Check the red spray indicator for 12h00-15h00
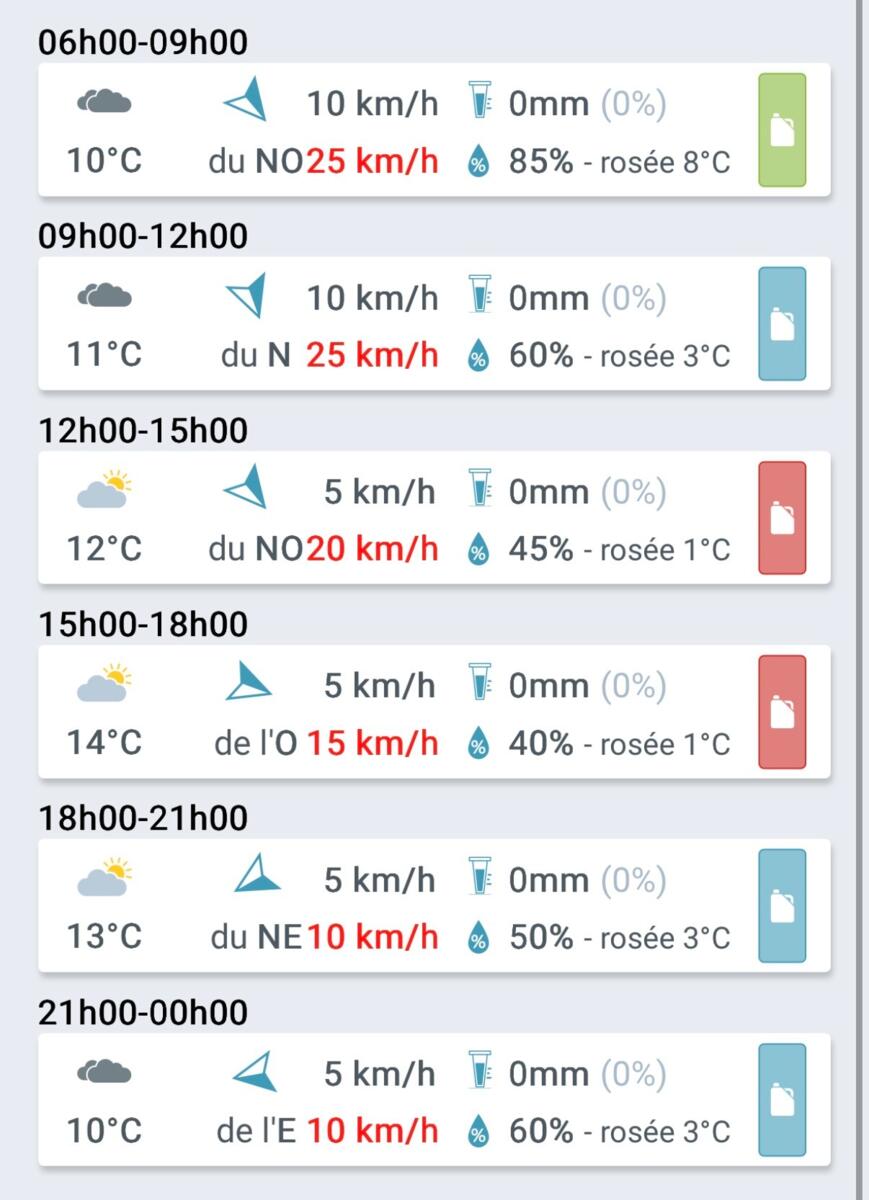 click(x=782, y=518)
